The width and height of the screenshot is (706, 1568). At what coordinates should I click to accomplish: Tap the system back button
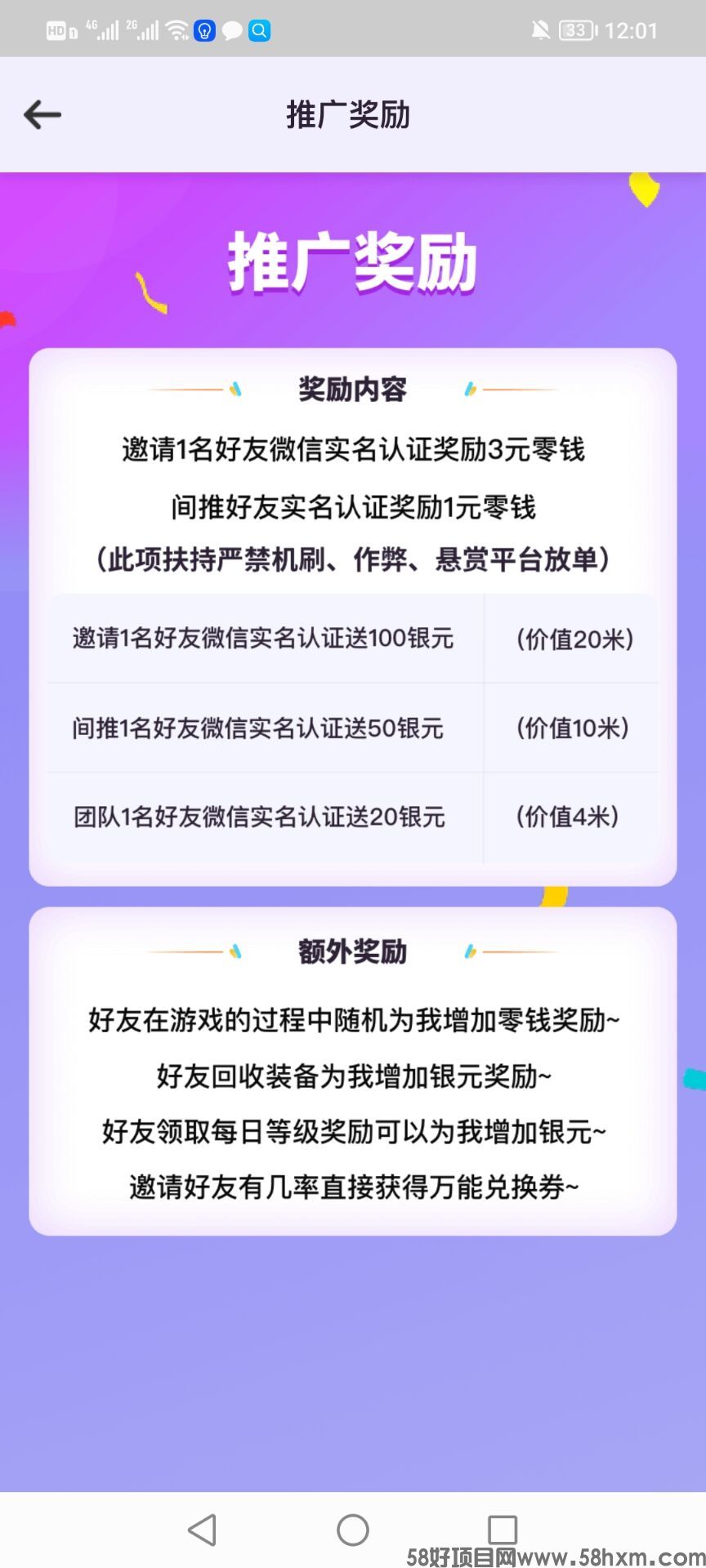[x=202, y=1530]
